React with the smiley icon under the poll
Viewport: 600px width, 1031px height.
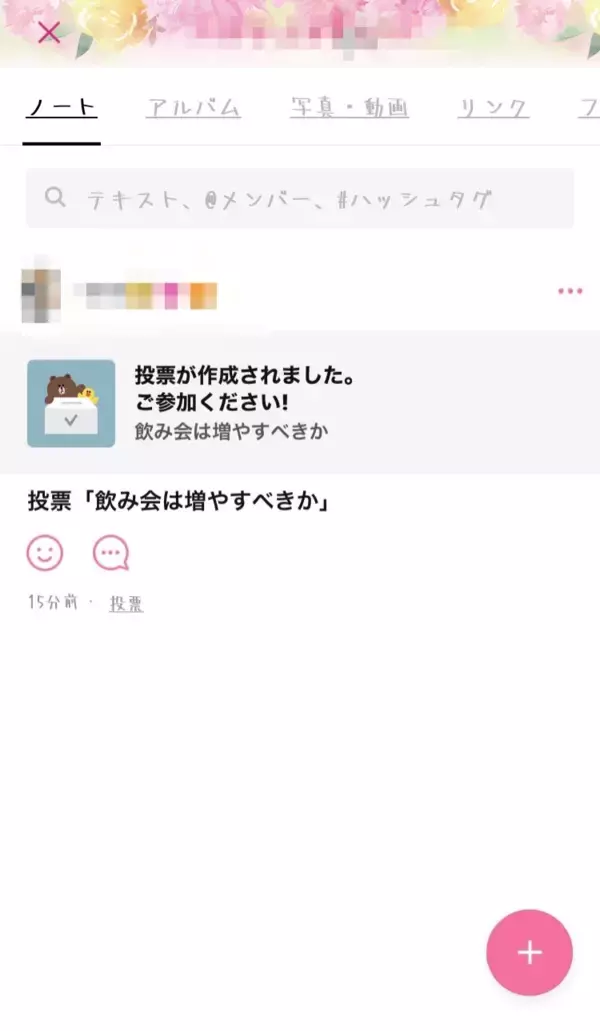[x=45, y=553]
